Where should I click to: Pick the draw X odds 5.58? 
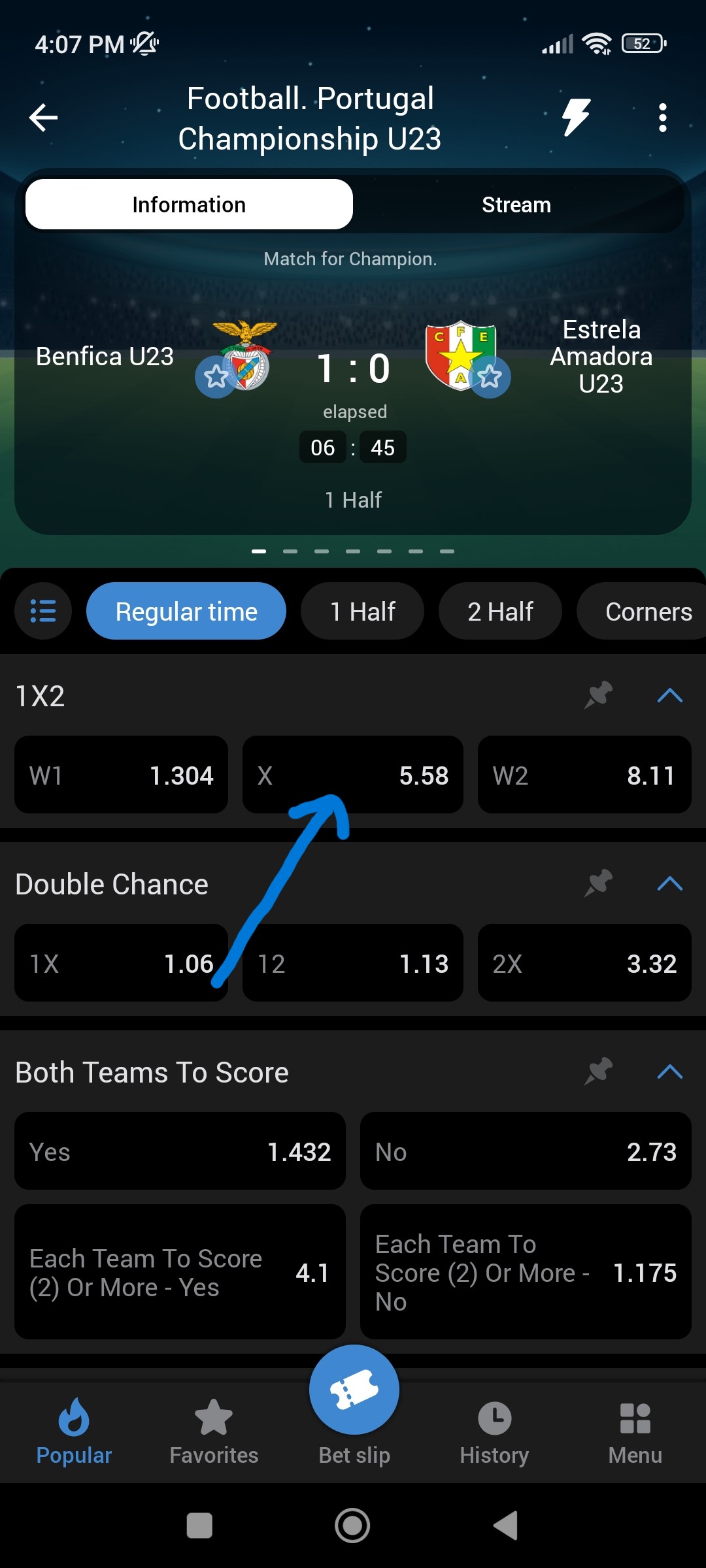(353, 776)
